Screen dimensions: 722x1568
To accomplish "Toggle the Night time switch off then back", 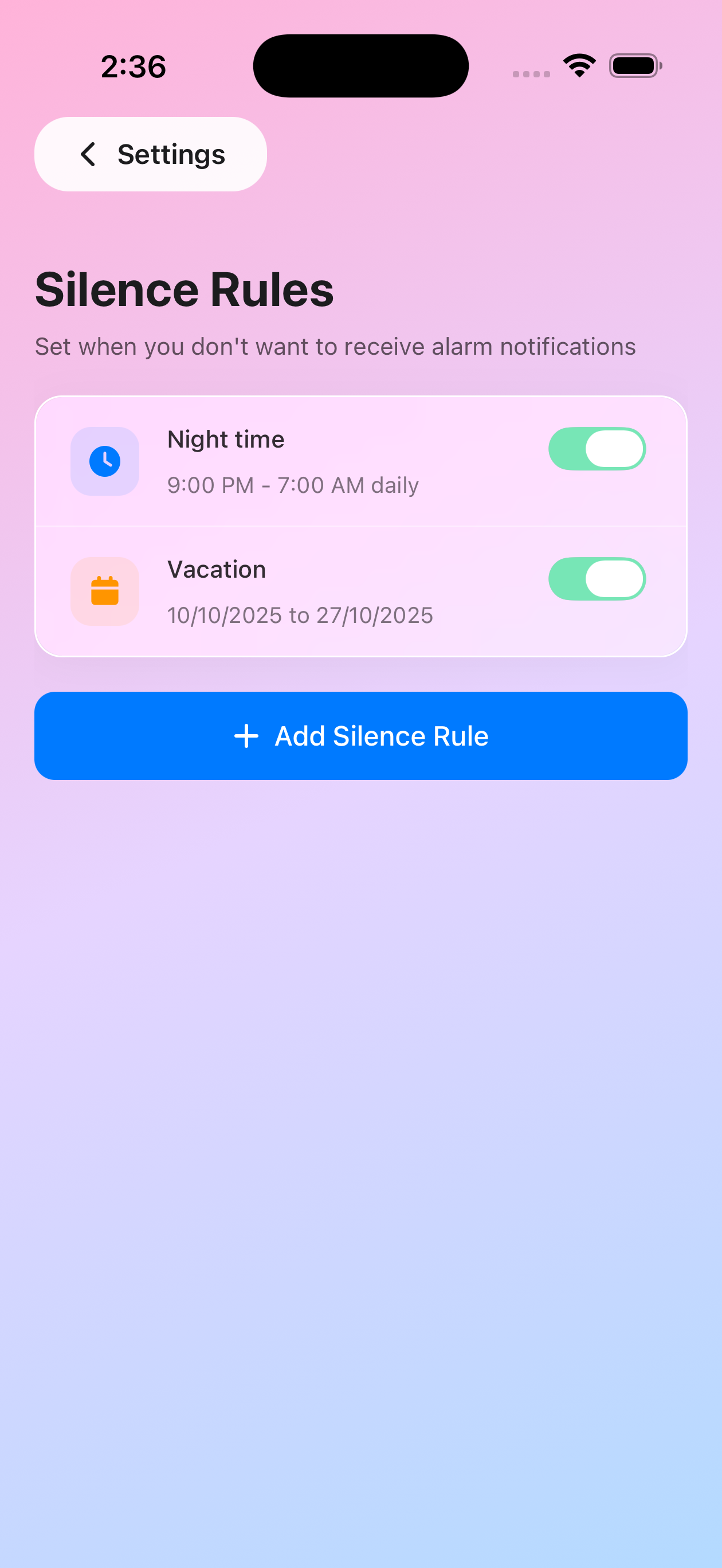I will click(x=597, y=449).
